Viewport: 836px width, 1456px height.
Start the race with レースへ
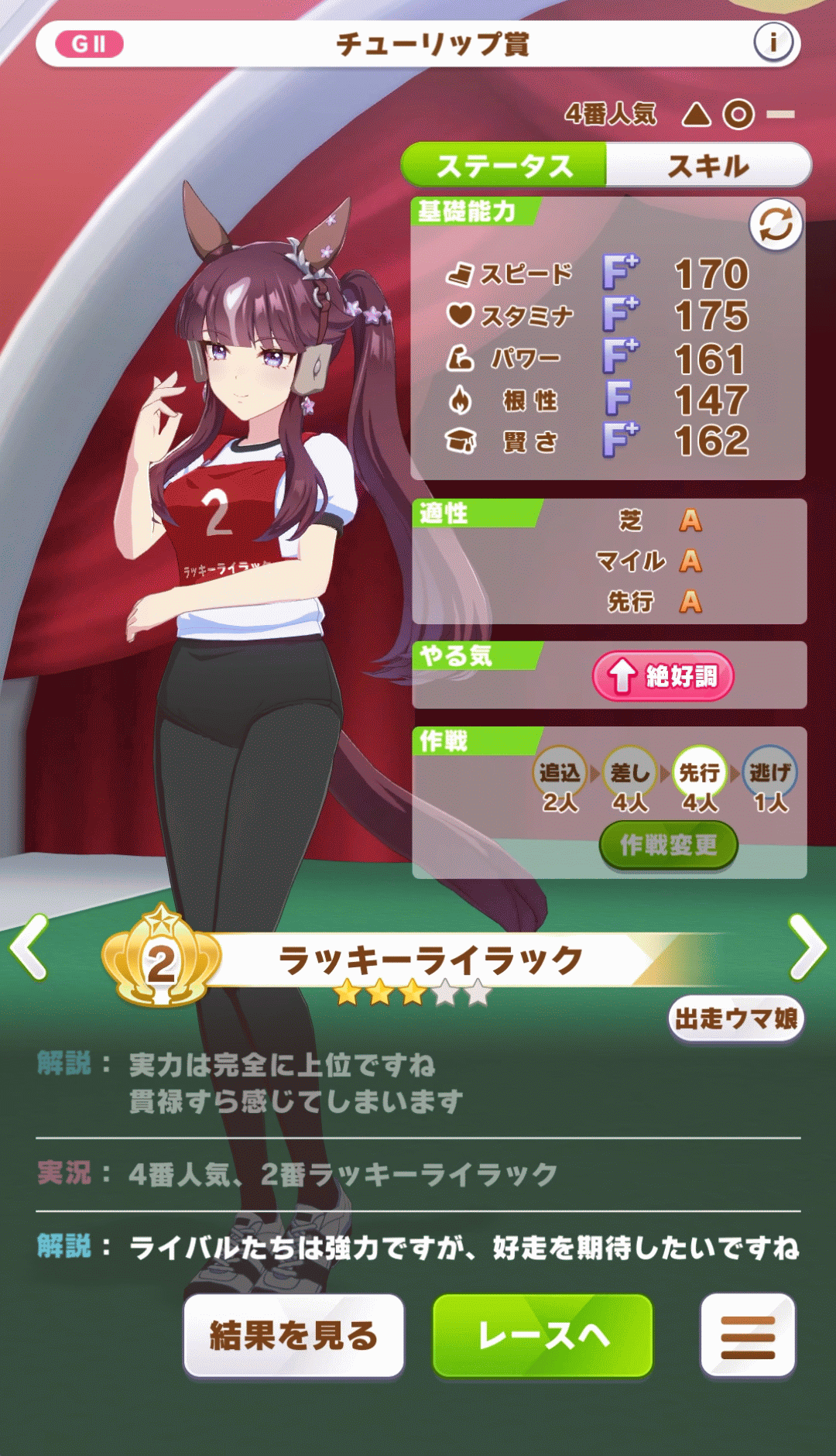543,1335
